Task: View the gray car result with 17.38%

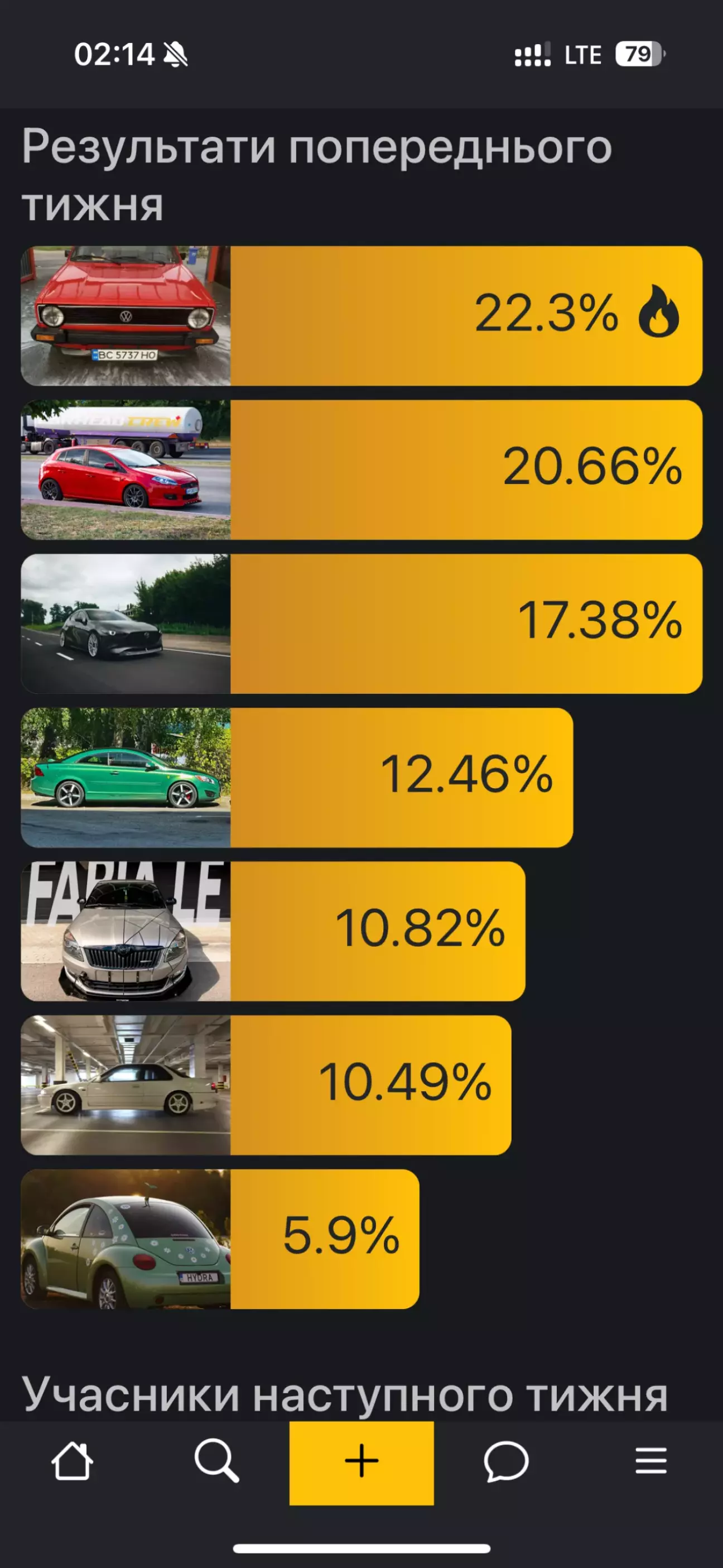Action: click(x=361, y=624)
